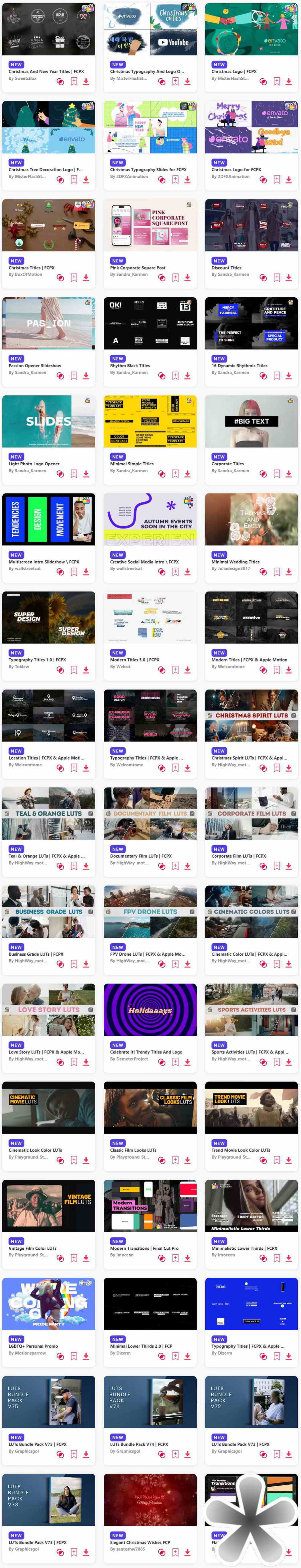Open LGBTQ+ Personal Promo thumbnail
Screen dimensions: 301x1568
pyautogui.click(x=48, y=1303)
